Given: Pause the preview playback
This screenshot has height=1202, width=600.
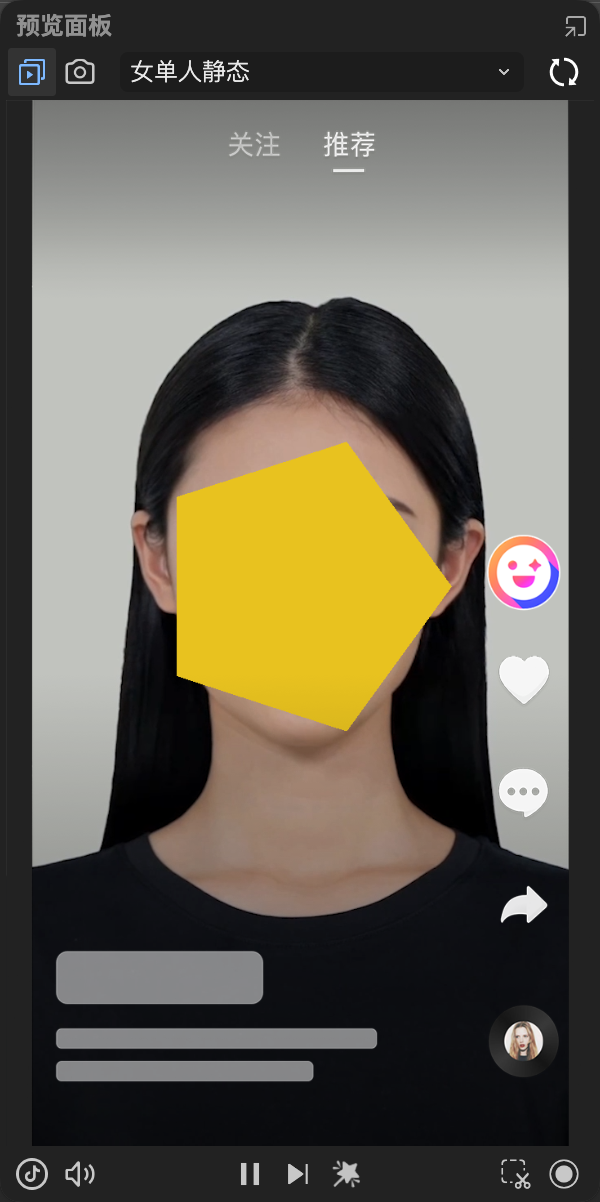Looking at the screenshot, I should pos(250,1173).
